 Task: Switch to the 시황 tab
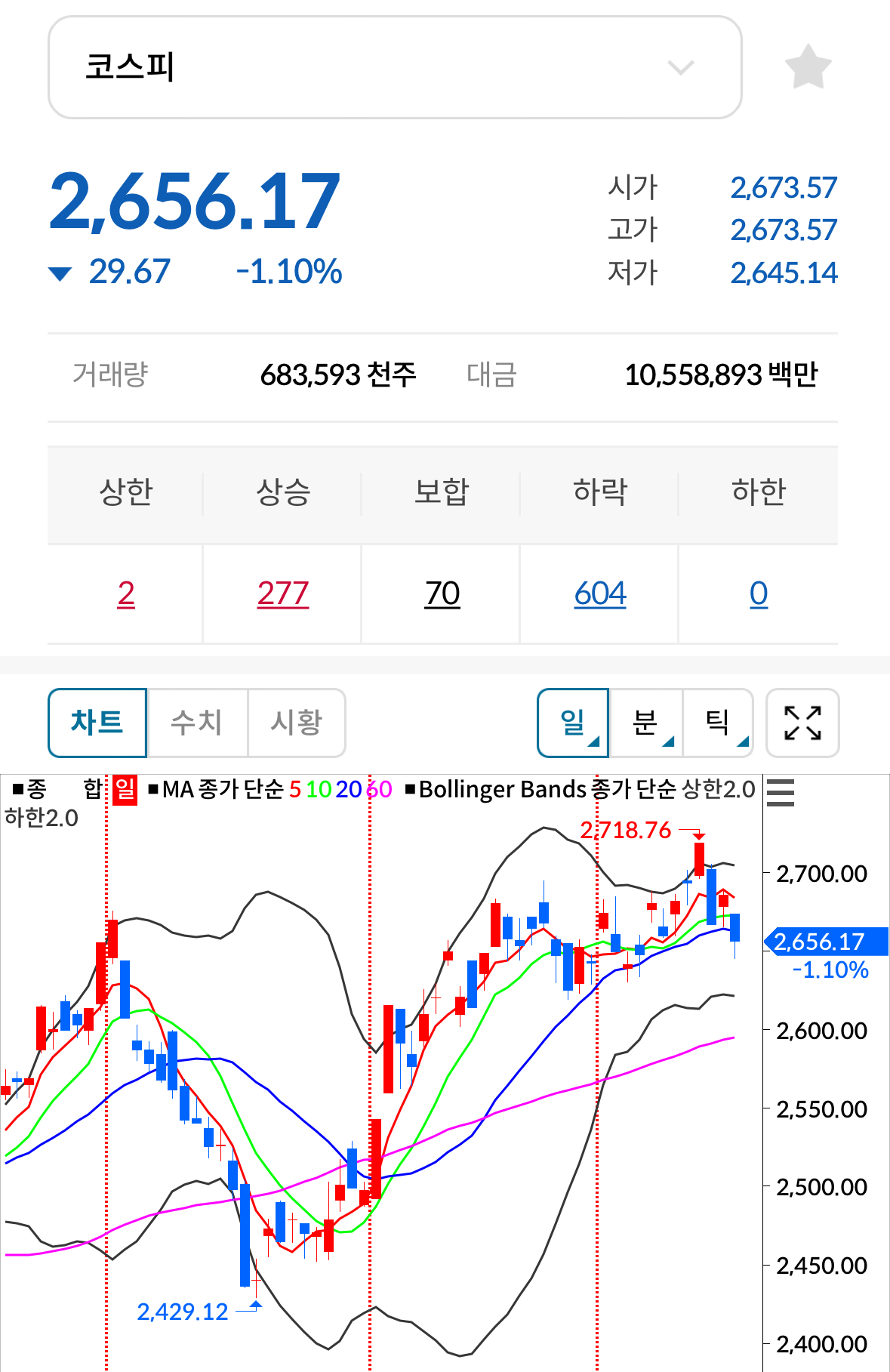pyautogui.click(x=297, y=723)
